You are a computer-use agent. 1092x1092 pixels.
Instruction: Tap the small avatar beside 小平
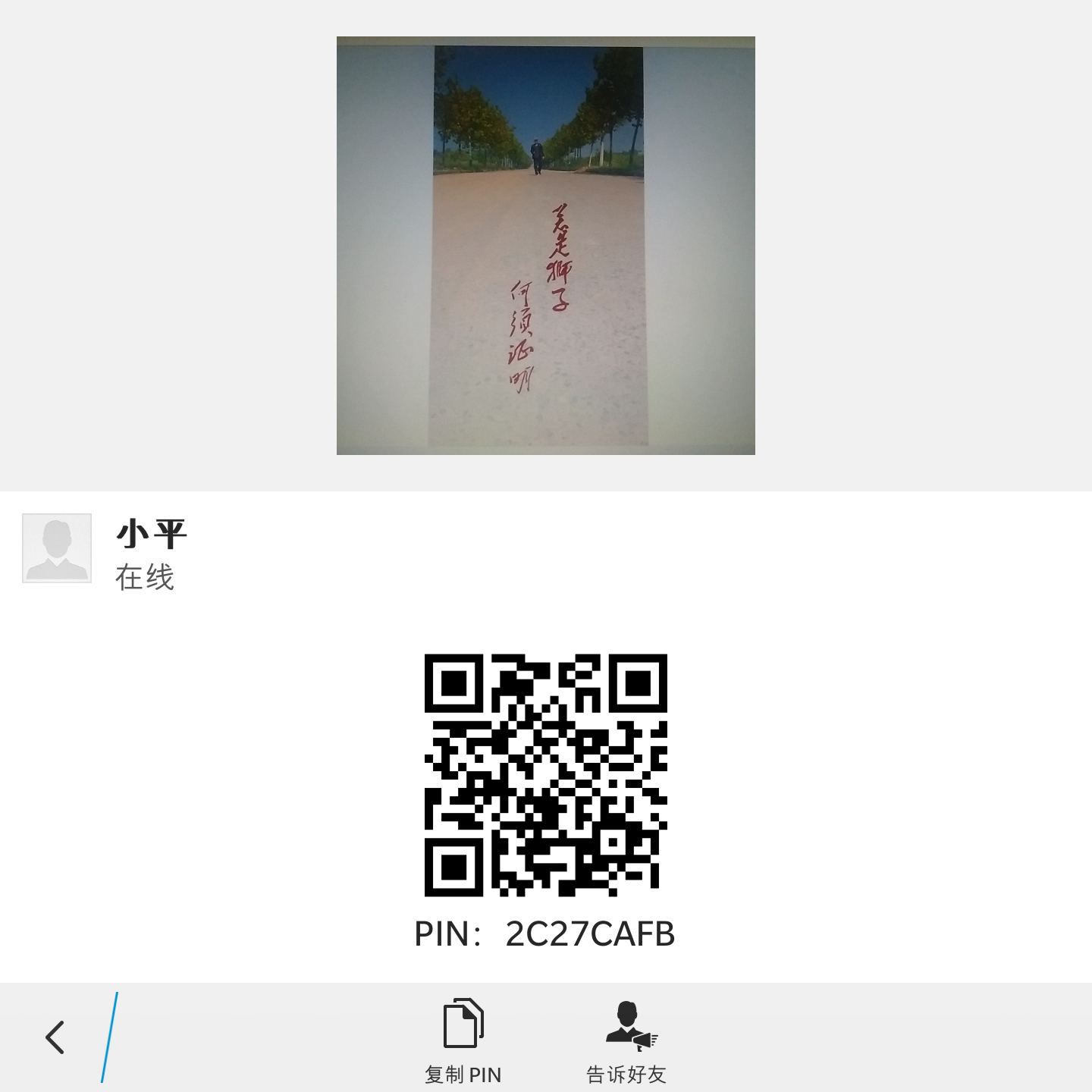(x=57, y=548)
